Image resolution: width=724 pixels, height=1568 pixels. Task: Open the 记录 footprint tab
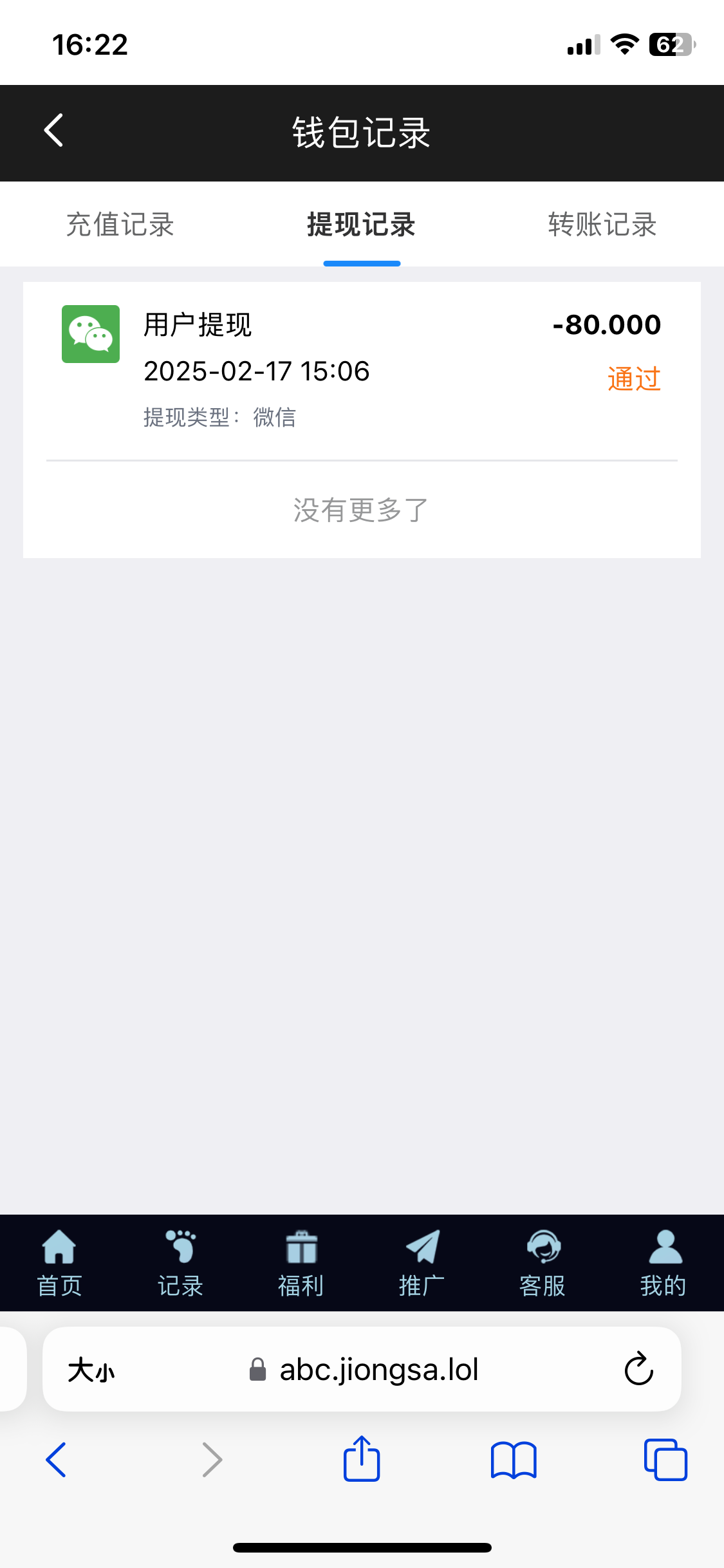(x=180, y=1263)
